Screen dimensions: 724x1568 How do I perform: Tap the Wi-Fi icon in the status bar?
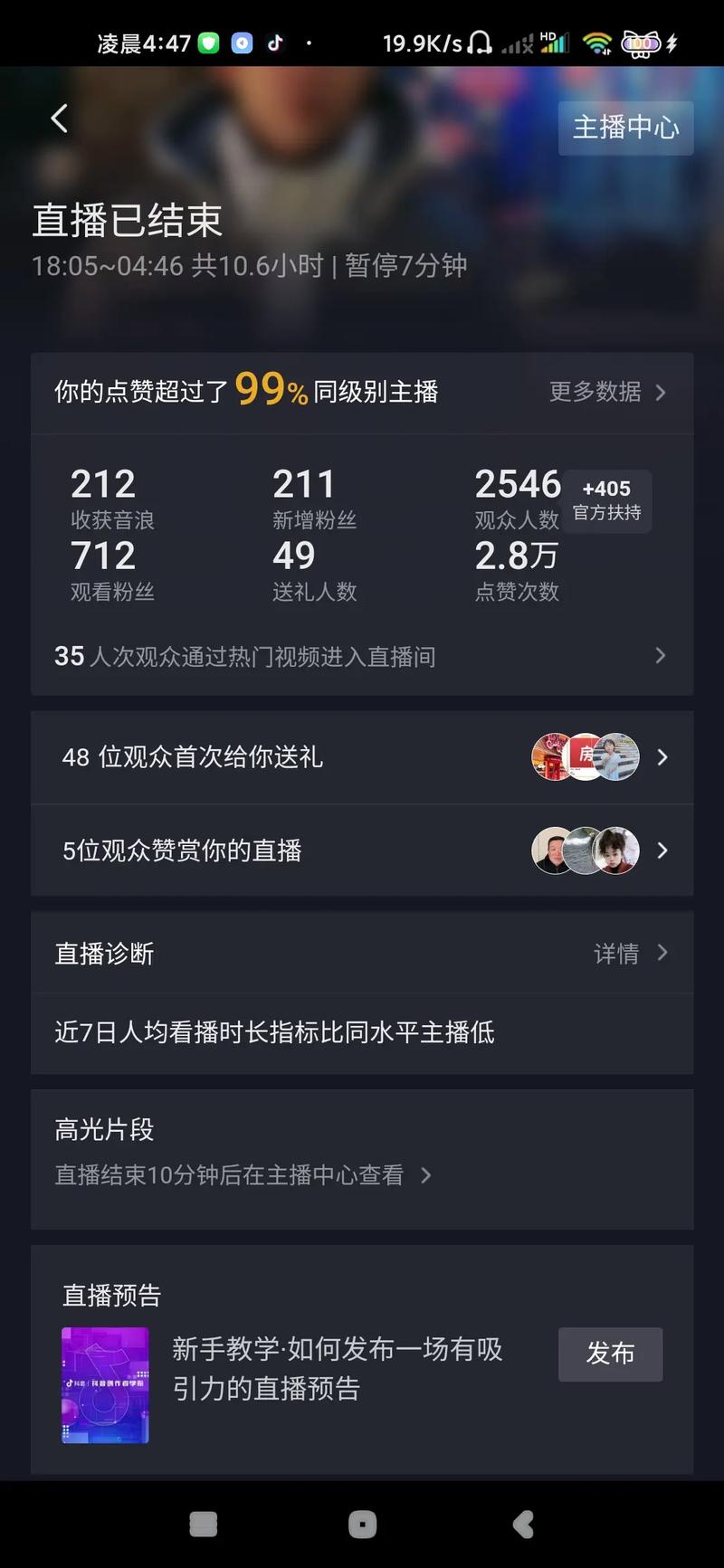tap(597, 43)
